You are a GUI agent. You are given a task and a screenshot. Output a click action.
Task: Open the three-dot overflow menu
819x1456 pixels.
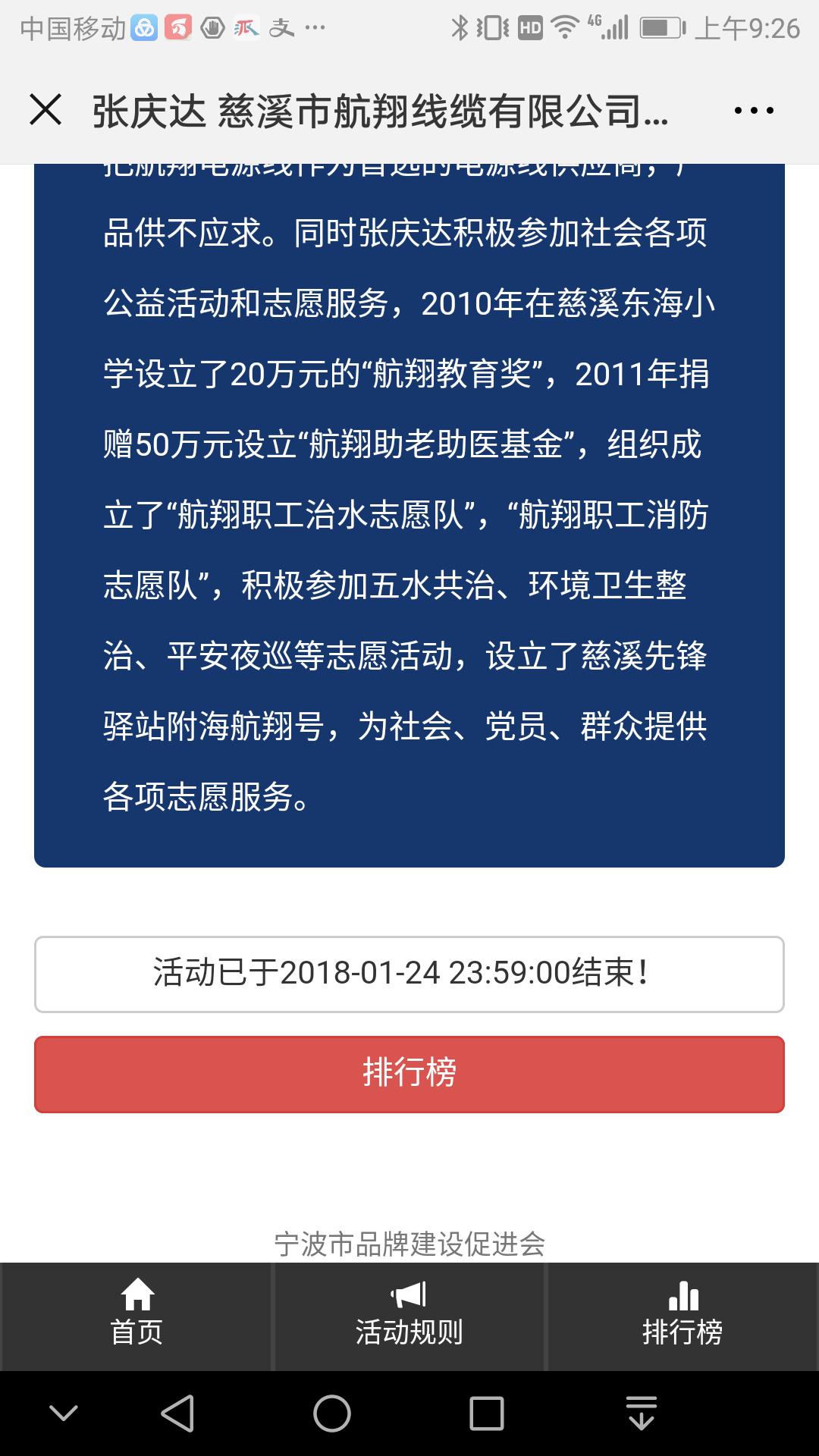754,111
